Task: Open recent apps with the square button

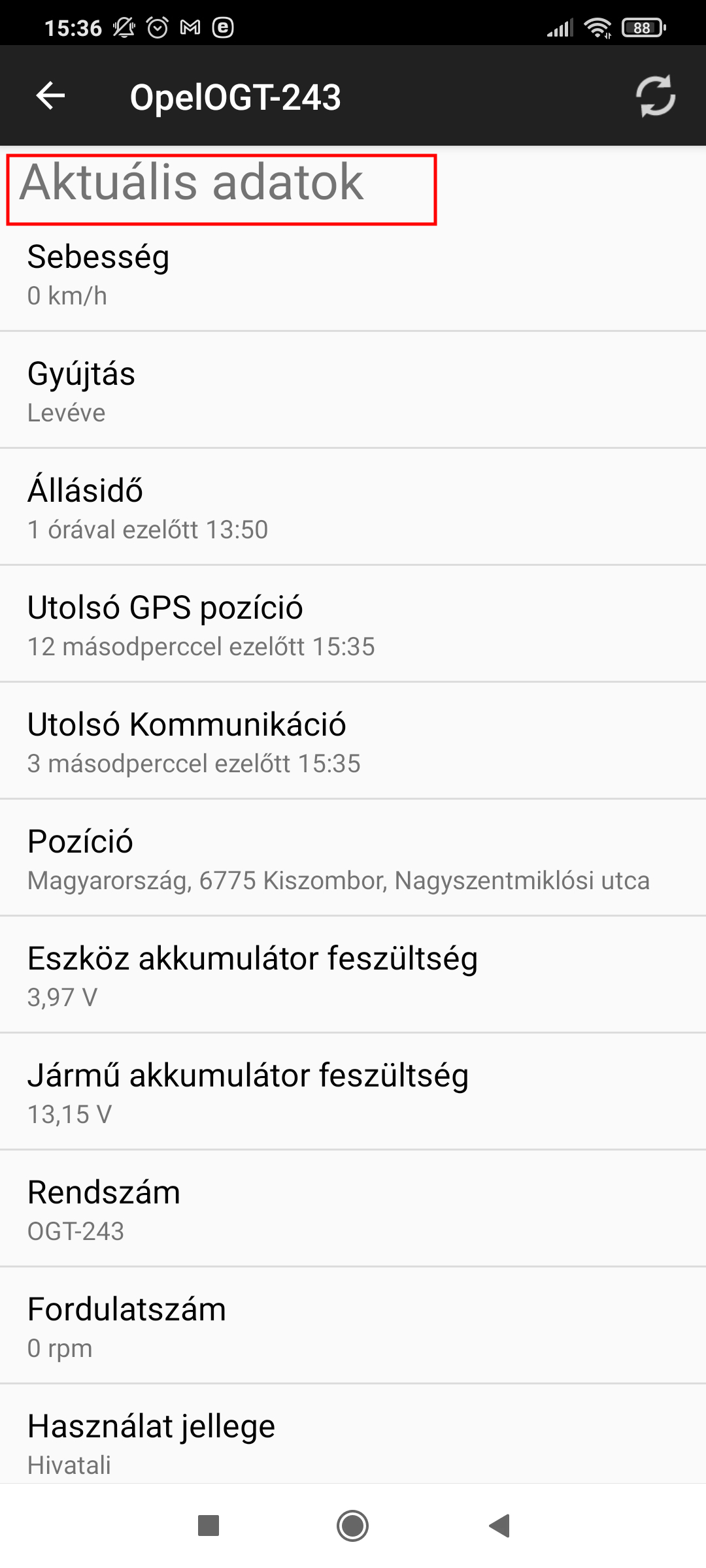Action: point(209,1526)
